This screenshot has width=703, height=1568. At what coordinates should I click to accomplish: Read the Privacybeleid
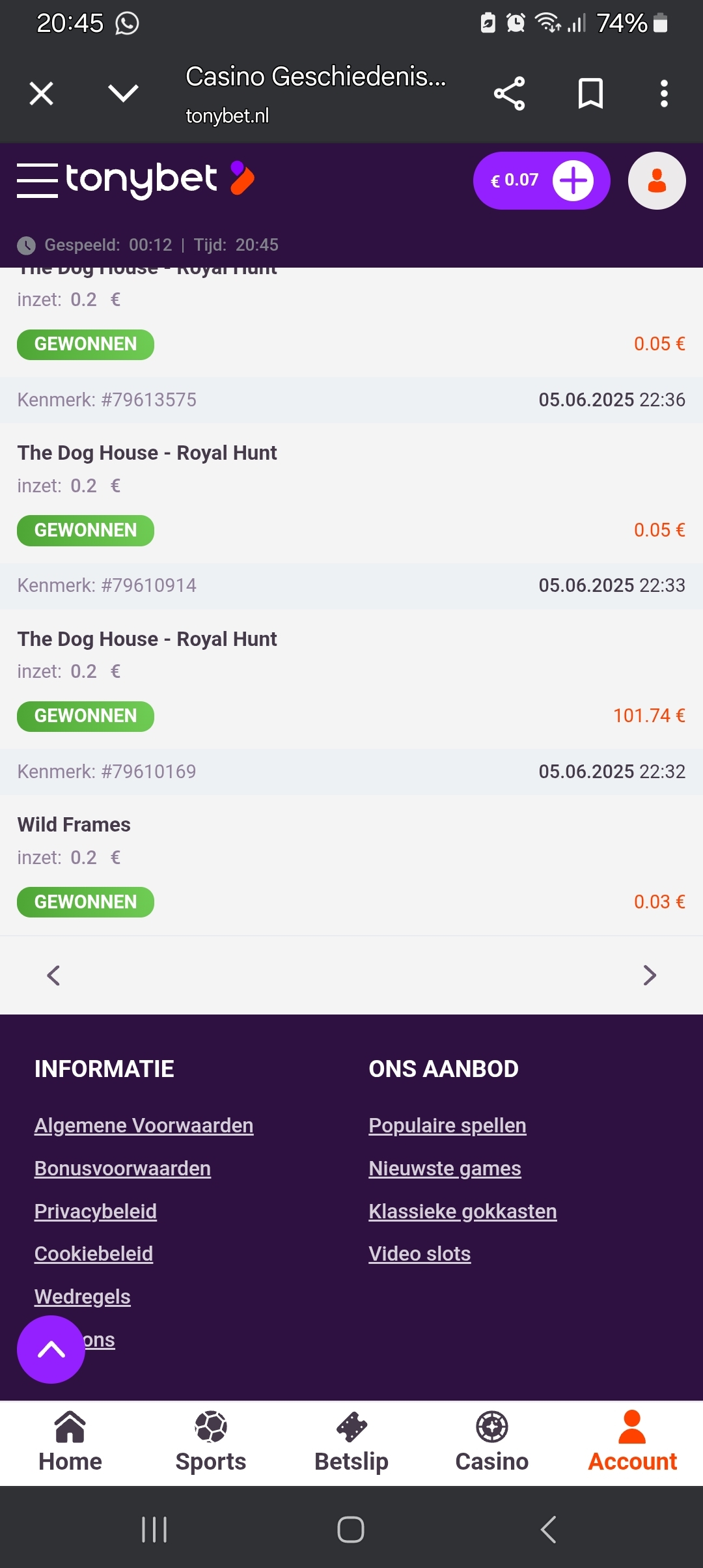tap(96, 1211)
